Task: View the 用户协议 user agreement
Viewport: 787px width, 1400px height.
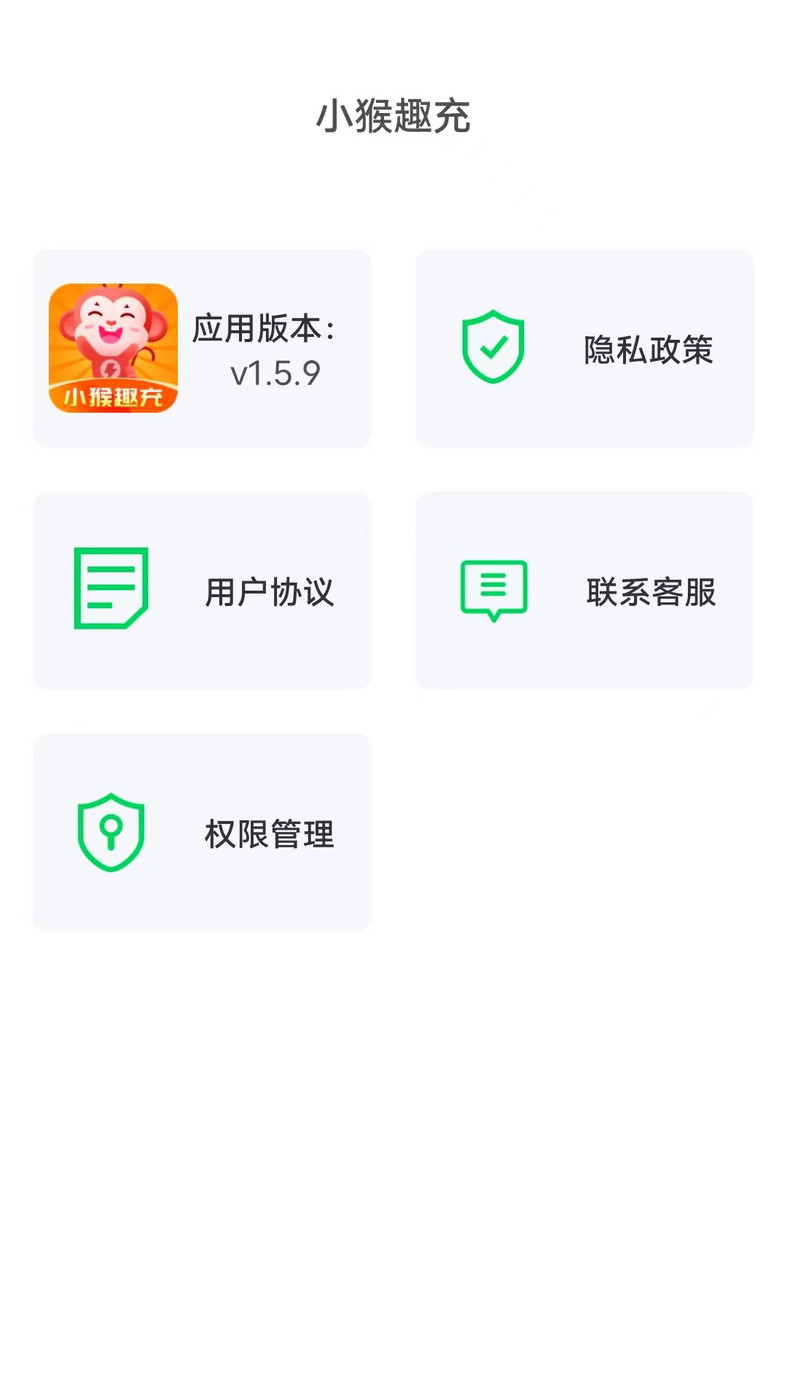Action: [x=202, y=590]
